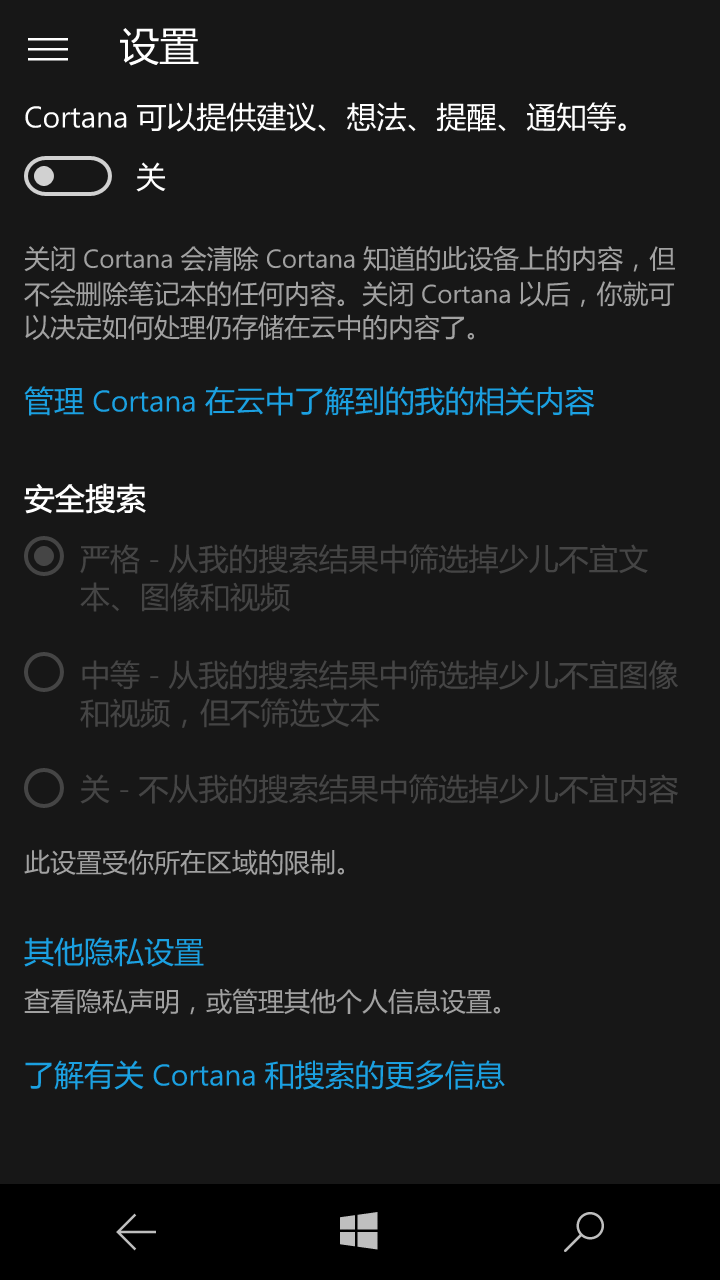Select the 中等 safe search option
720x1280 pixels.
tap(44, 672)
